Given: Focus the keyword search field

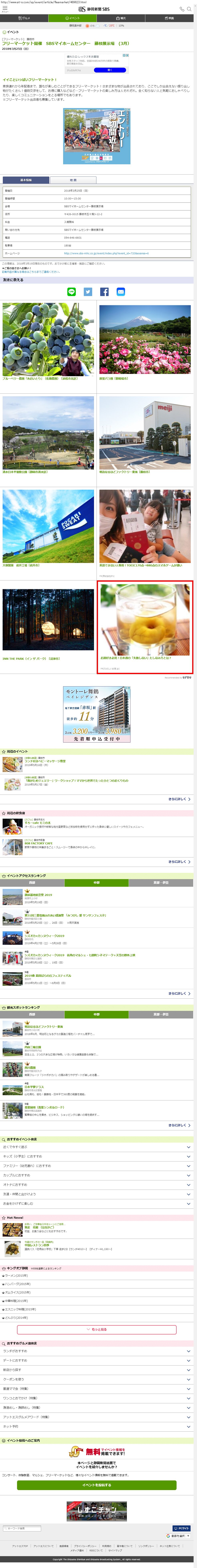Looking at the screenshot, I should [22, 1528].
